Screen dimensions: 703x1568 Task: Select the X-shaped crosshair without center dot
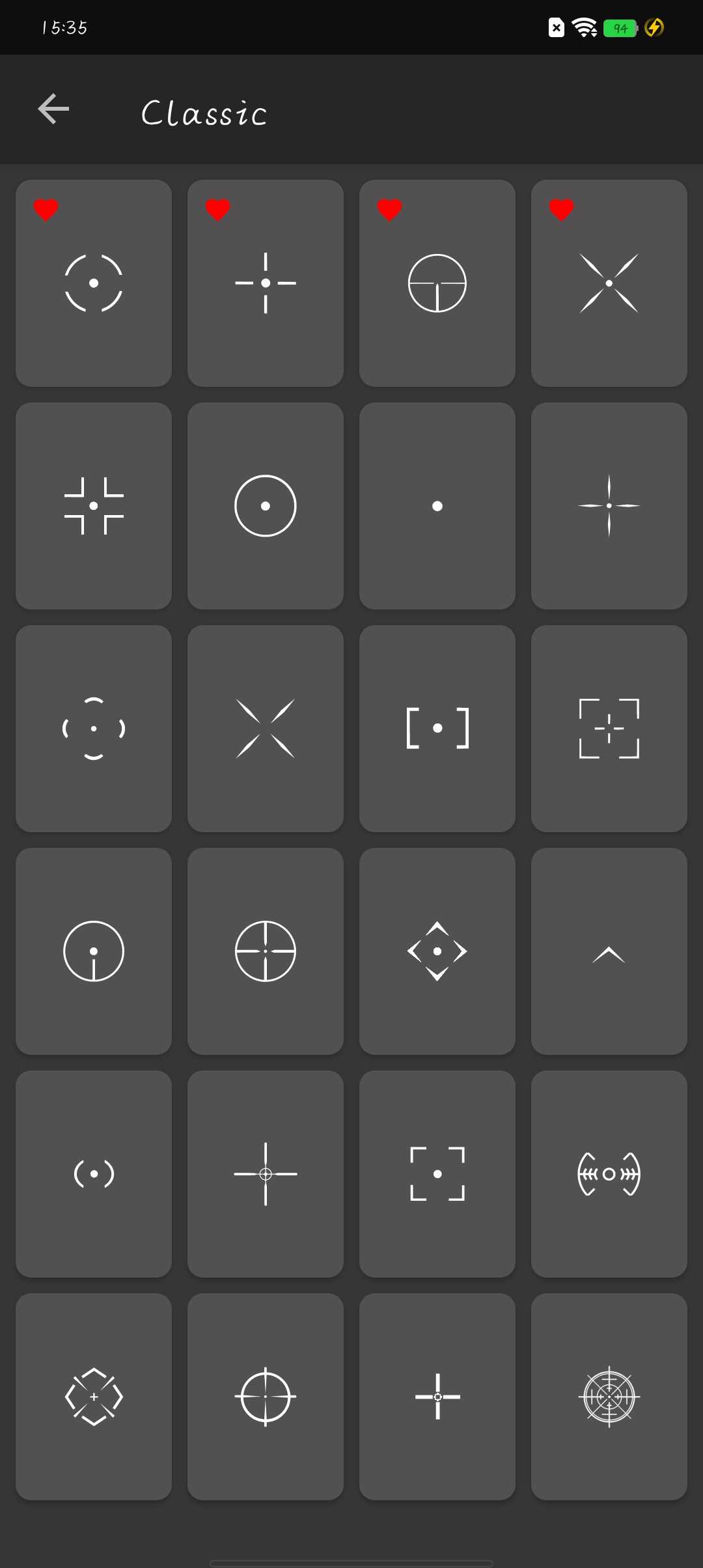tap(265, 729)
